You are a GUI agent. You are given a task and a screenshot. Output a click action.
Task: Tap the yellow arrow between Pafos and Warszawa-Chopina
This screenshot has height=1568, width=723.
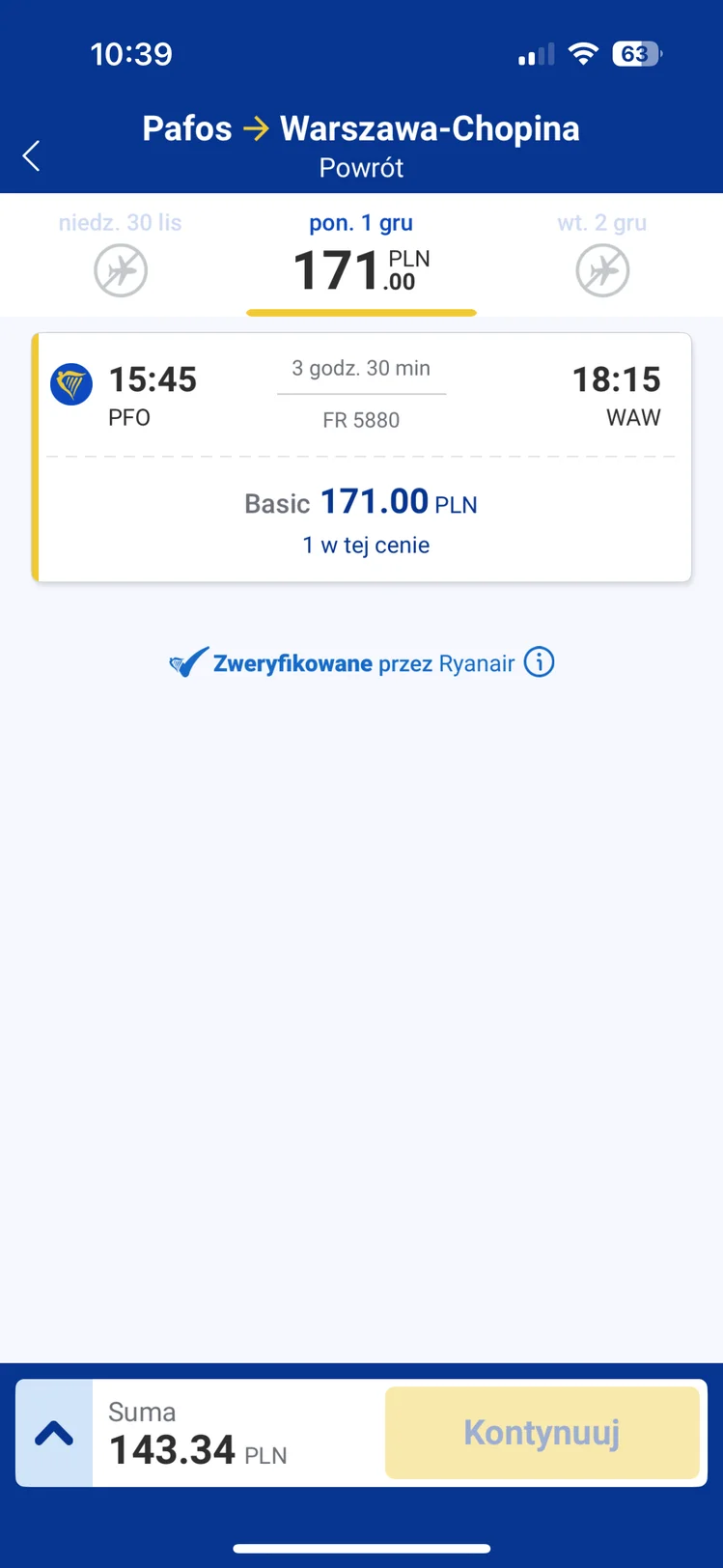(254, 127)
